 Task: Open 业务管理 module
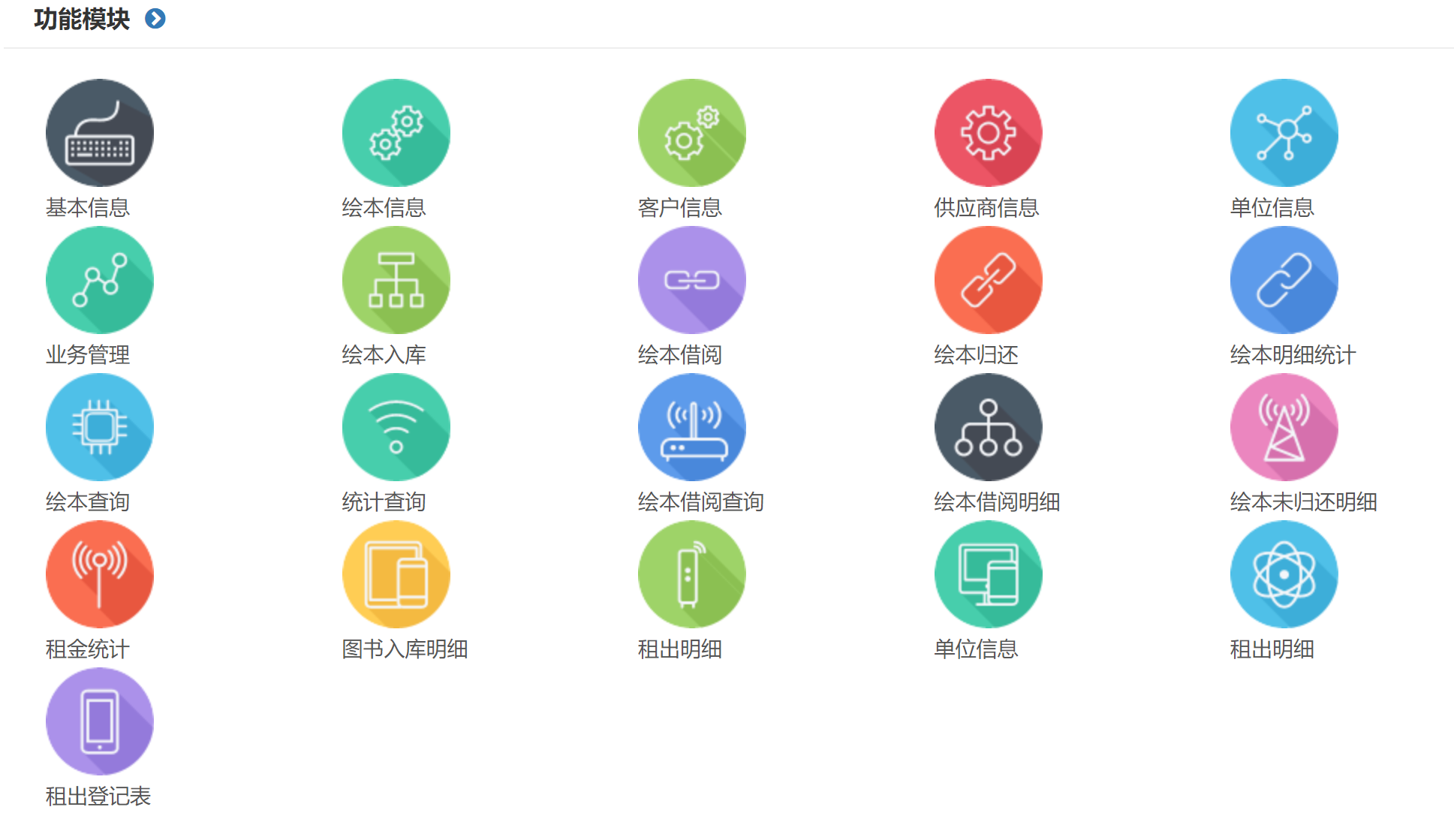(x=99, y=280)
